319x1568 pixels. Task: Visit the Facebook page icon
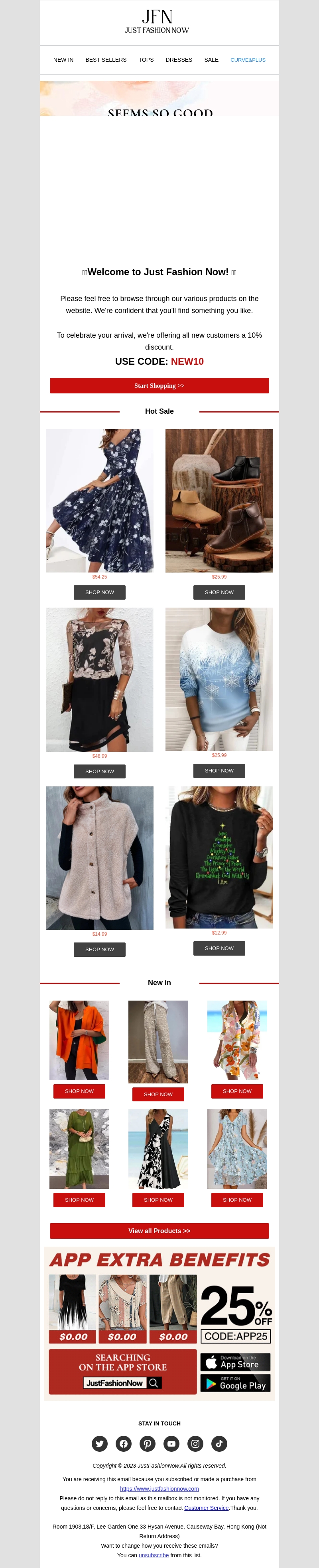pos(124,1443)
